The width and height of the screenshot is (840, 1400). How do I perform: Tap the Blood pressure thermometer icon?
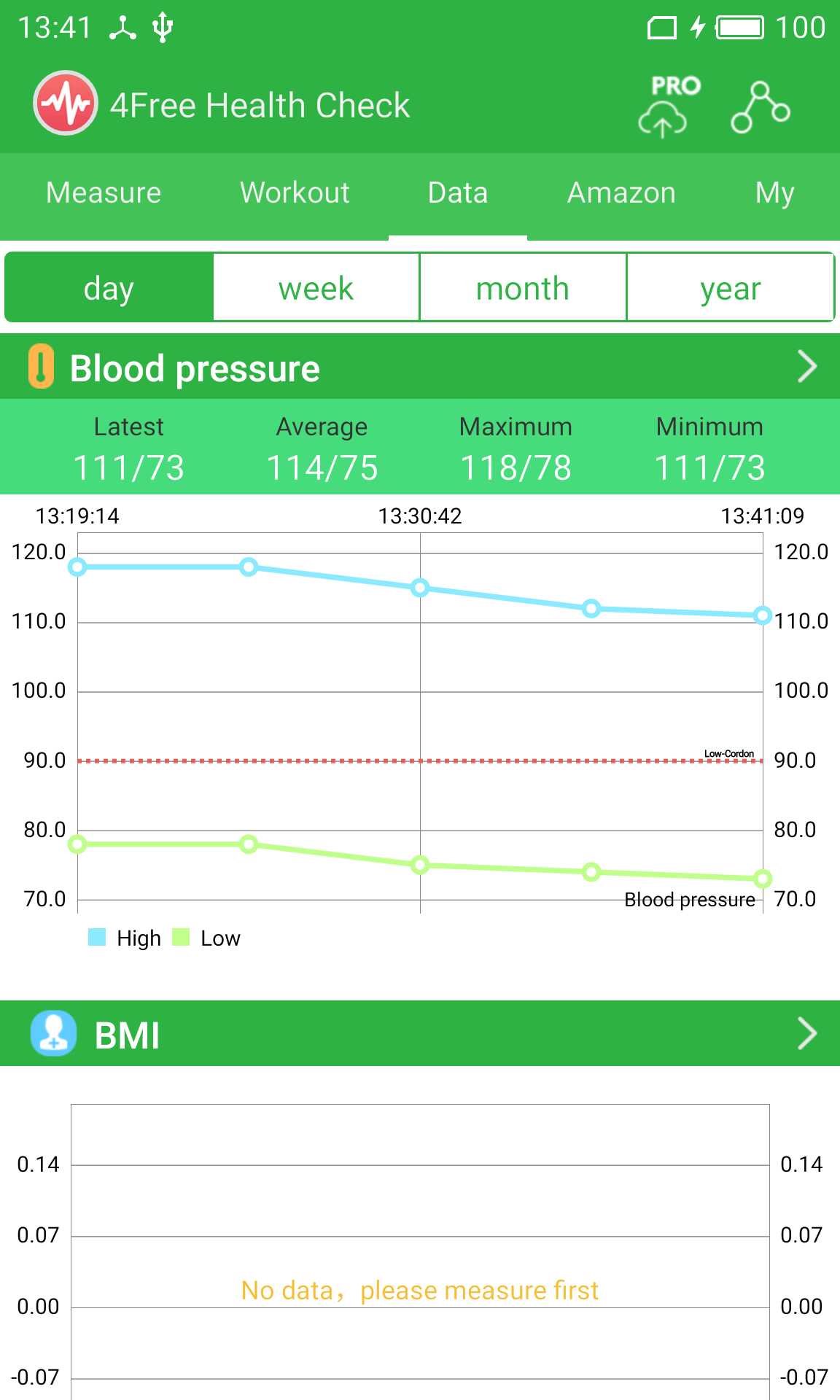click(x=40, y=367)
